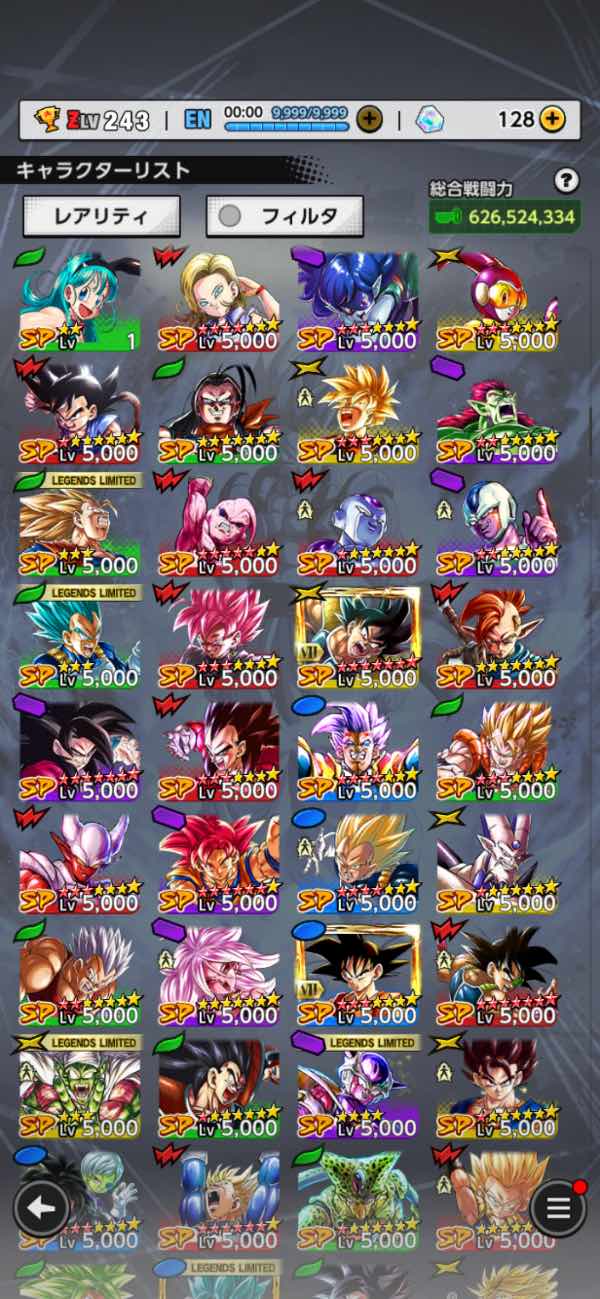Open the purple Super Saiyan 4 Goku card
Image resolution: width=600 pixels, height=1299 pixels.
[80, 750]
